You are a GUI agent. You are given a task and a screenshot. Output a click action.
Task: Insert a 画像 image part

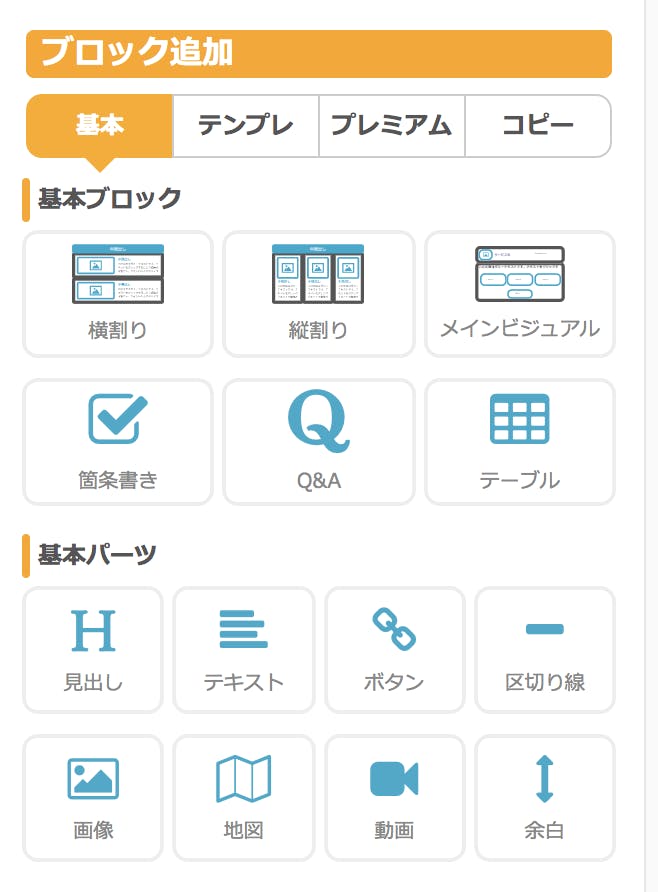pos(93,797)
